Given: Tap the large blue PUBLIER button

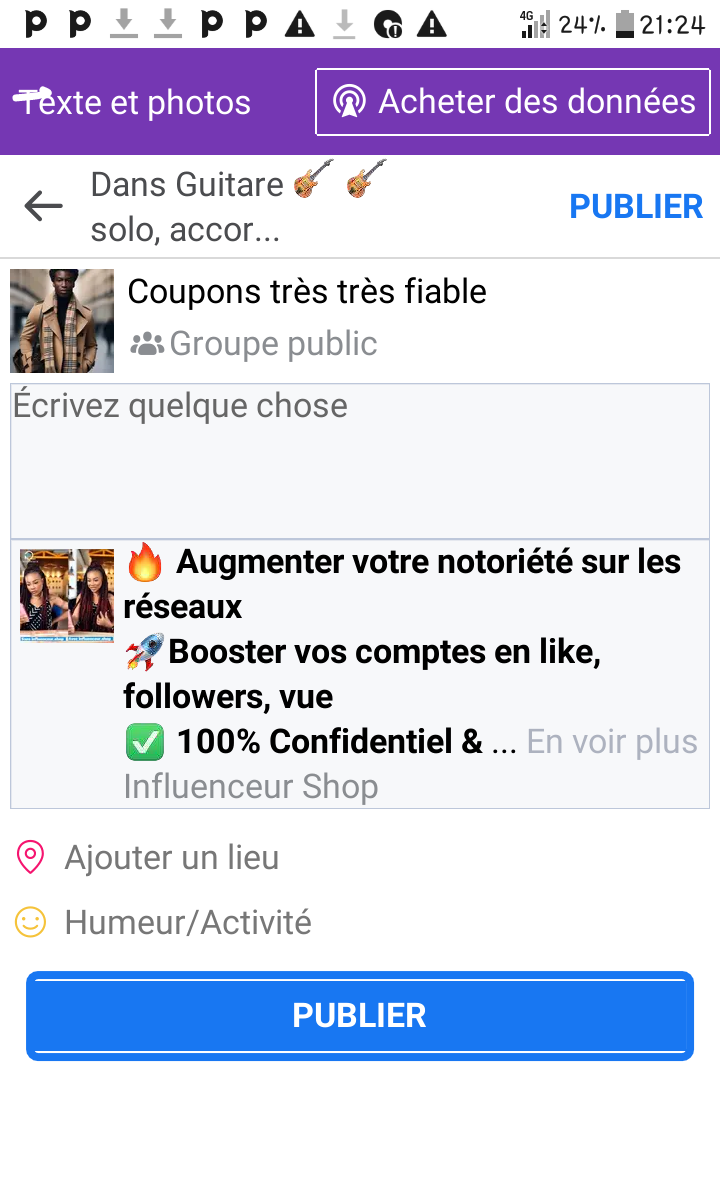Looking at the screenshot, I should [x=360, y=1016].
